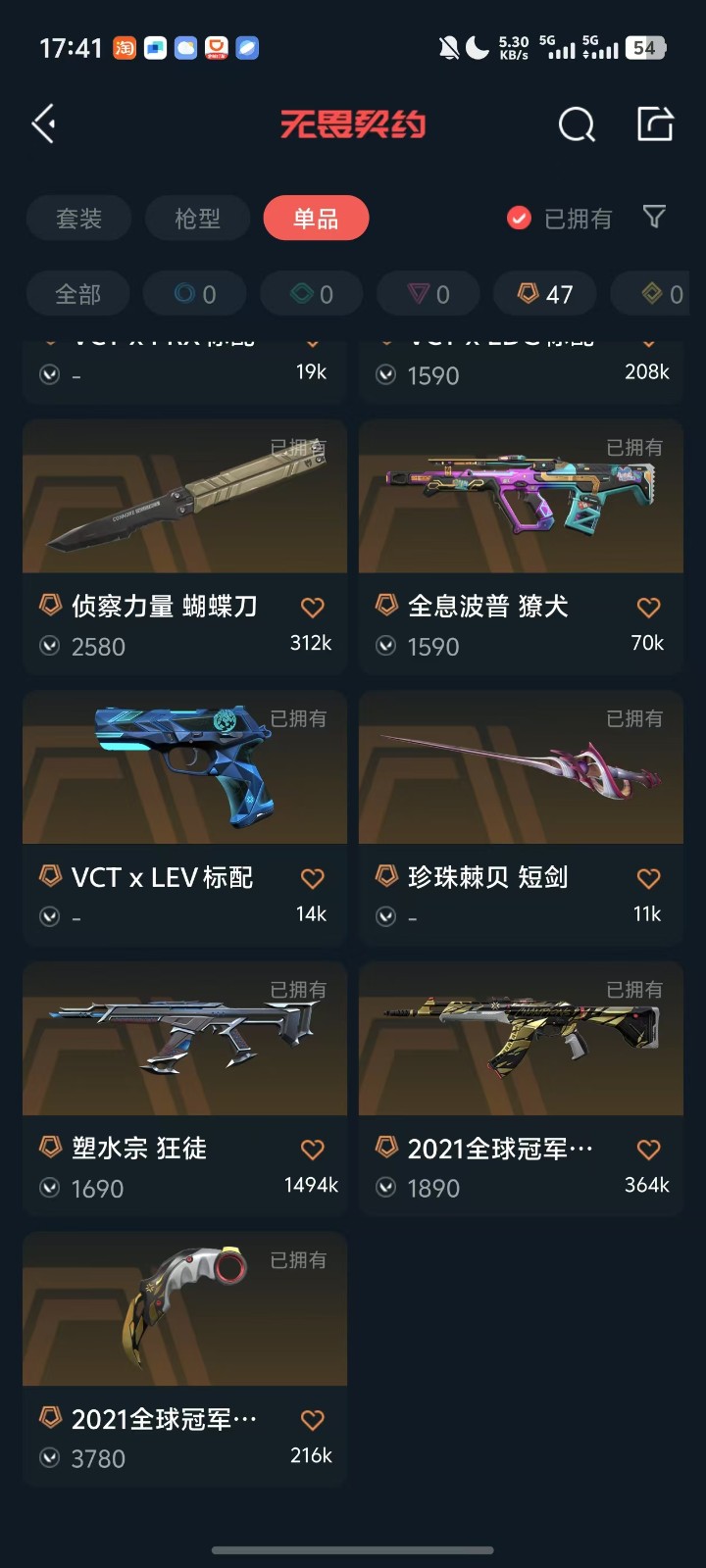The image size is (706, 1568).
Task: Uncheck the 已拥有 filter checkbox
Action: 519,219
